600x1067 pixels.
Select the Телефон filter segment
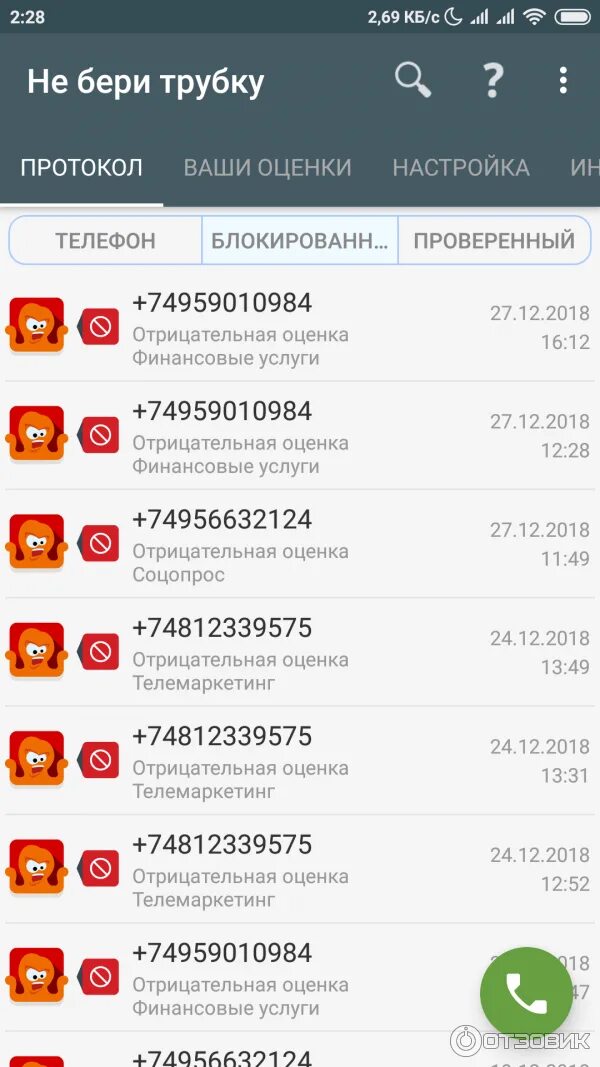tap(105, 241)
